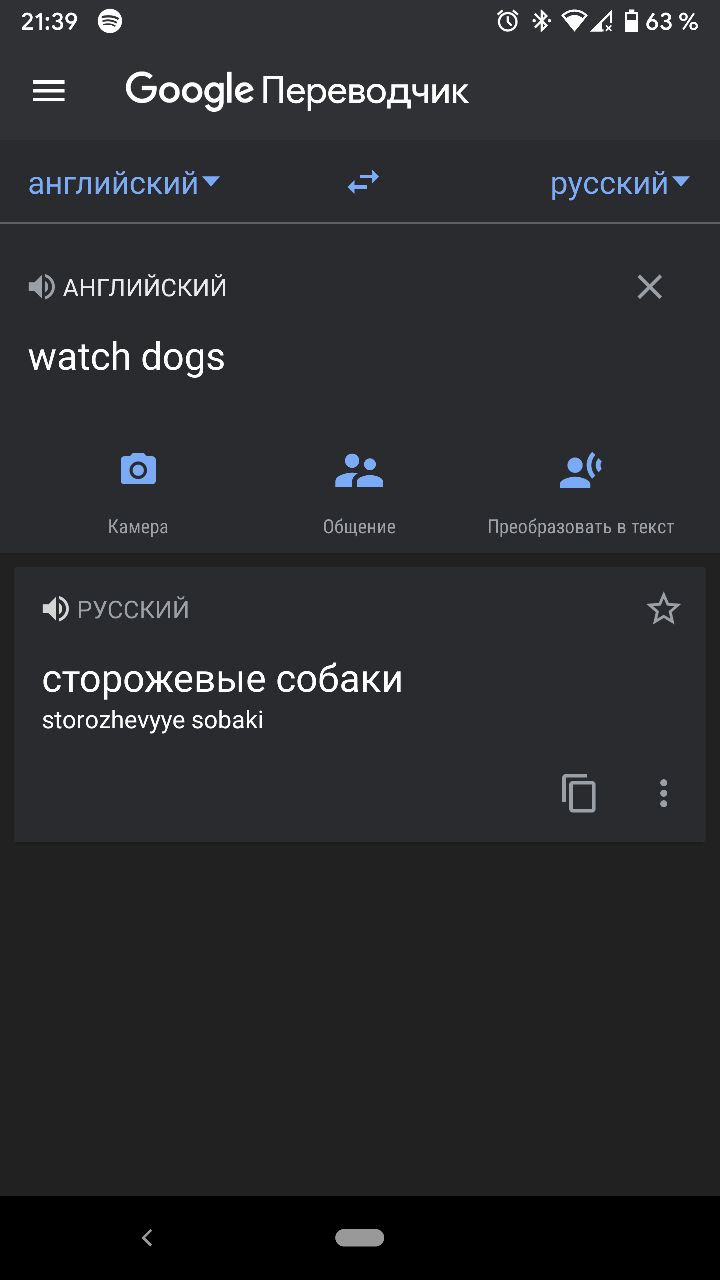
Task: Play the Russian translation audio
Action: pos(55,609)
